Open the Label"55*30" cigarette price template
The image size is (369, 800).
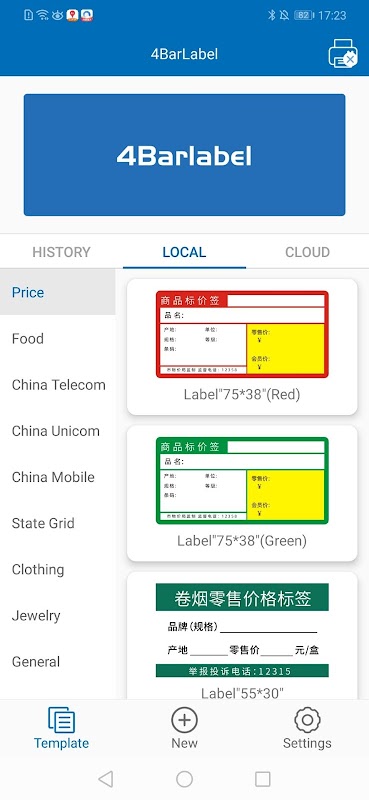coord(242,636)
